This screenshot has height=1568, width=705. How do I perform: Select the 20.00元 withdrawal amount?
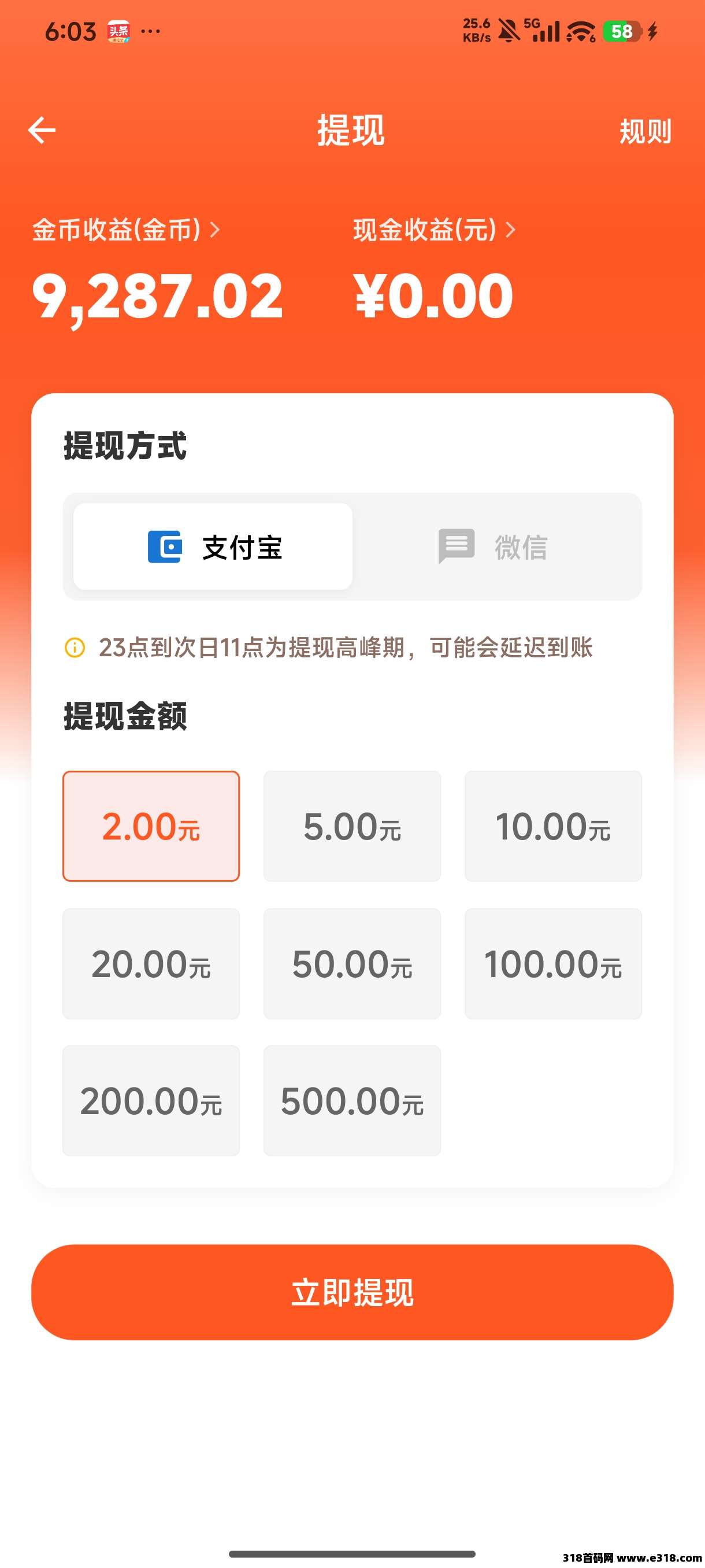pos(151,964)
